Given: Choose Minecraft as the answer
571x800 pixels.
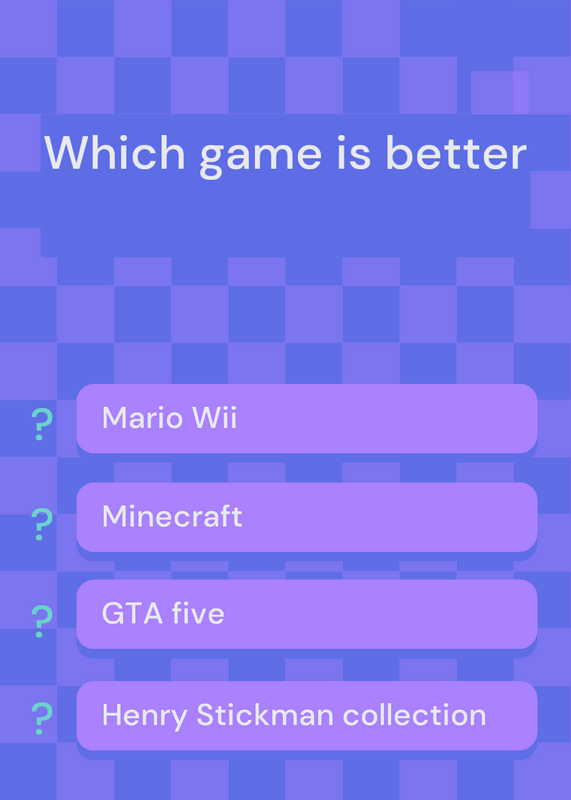Looking at the screenshot, I should 307,517.
